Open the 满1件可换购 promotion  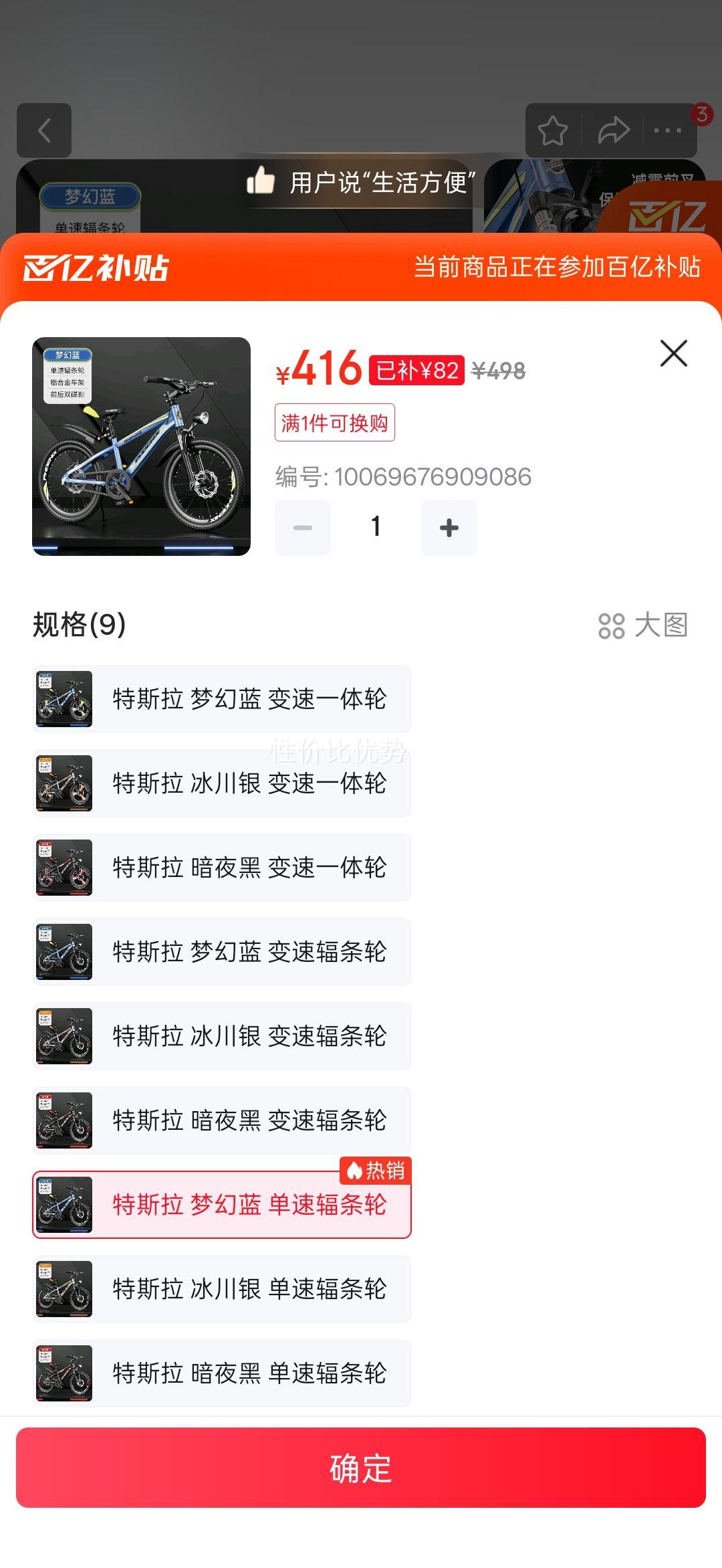[336, 422]
